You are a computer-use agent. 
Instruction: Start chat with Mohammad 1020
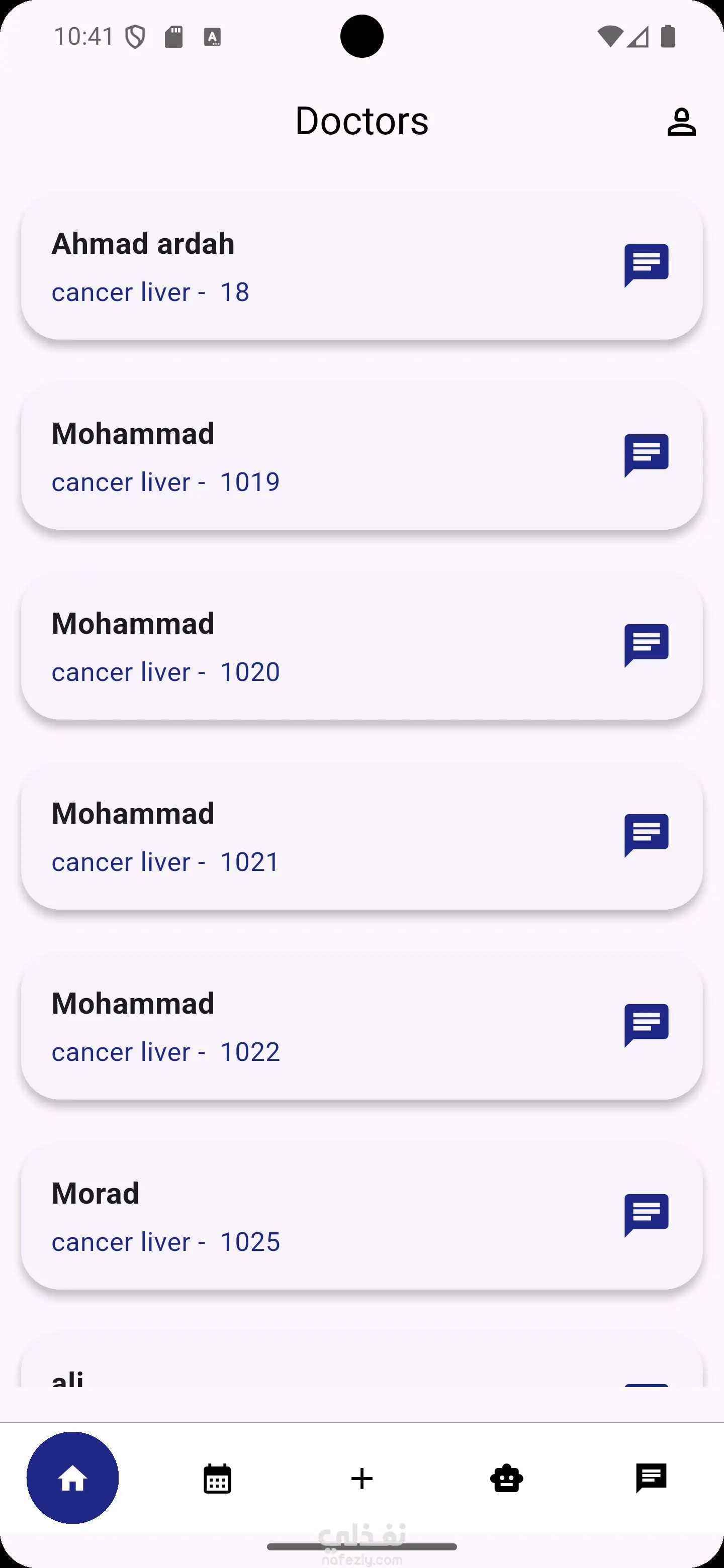coord(646,645)
